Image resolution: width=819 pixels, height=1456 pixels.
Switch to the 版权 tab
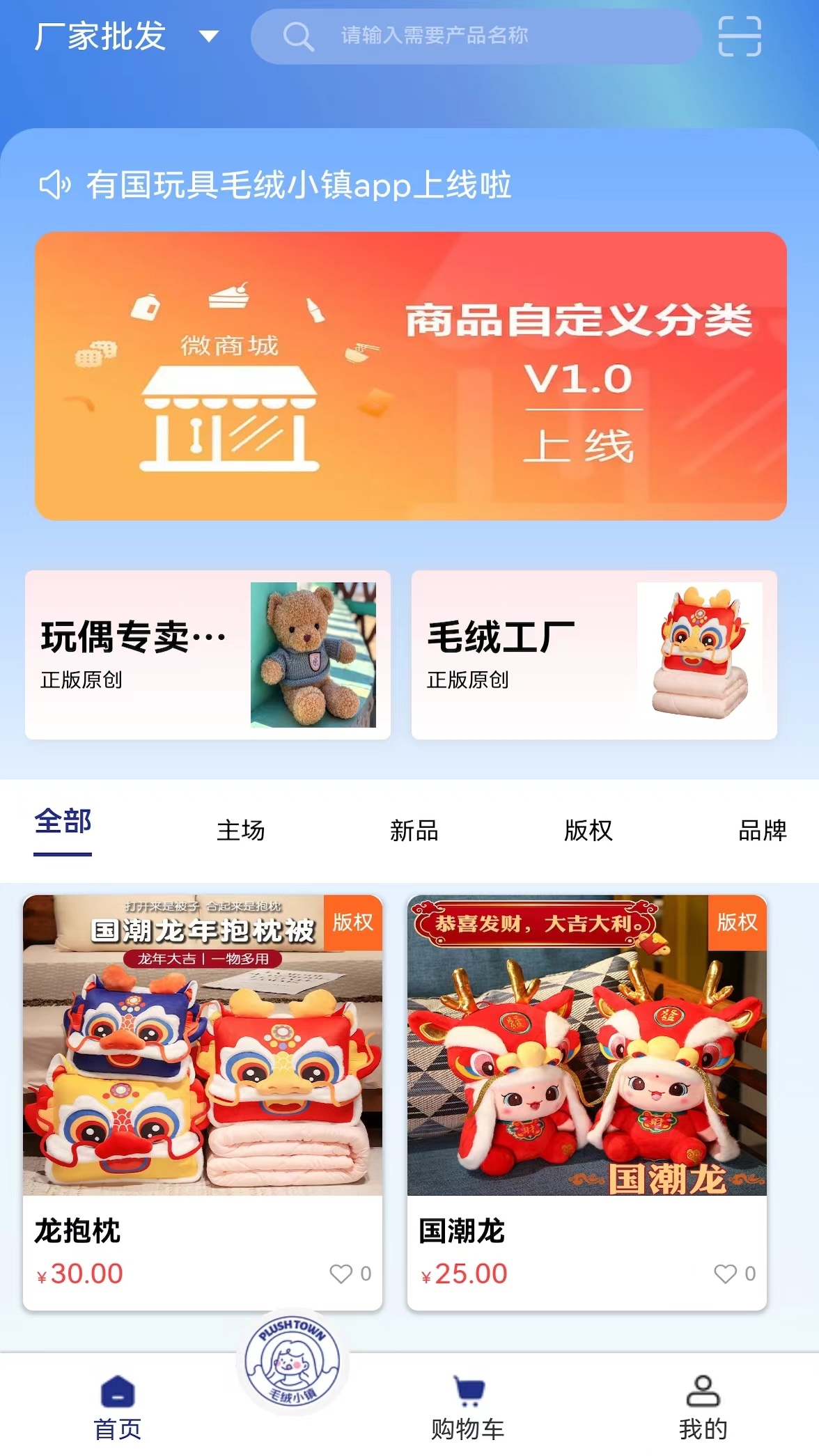tap(588, 831)
